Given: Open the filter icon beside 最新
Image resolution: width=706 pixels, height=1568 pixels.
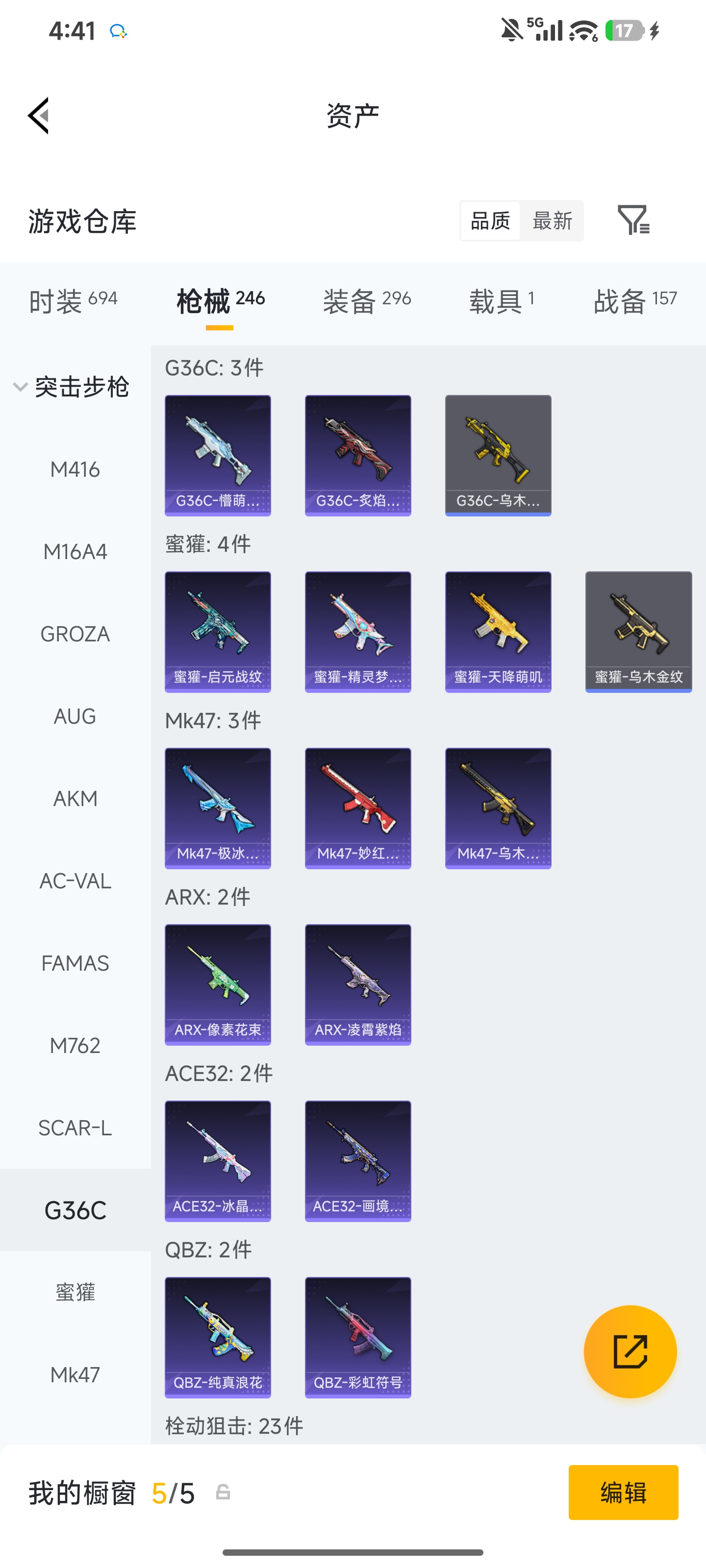Looking at the screenshot, I should [633, 220].
